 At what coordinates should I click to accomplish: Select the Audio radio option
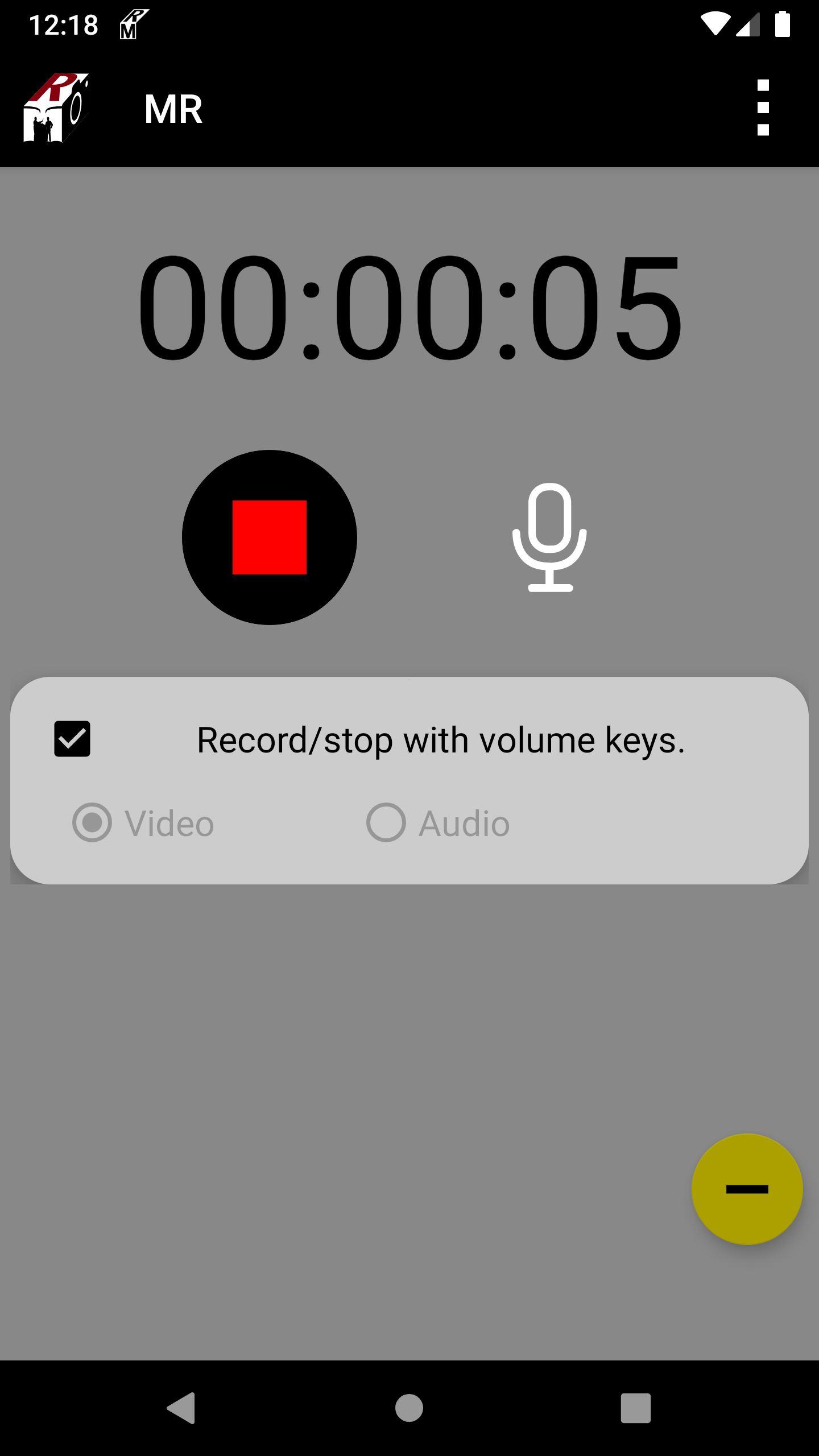386,822
